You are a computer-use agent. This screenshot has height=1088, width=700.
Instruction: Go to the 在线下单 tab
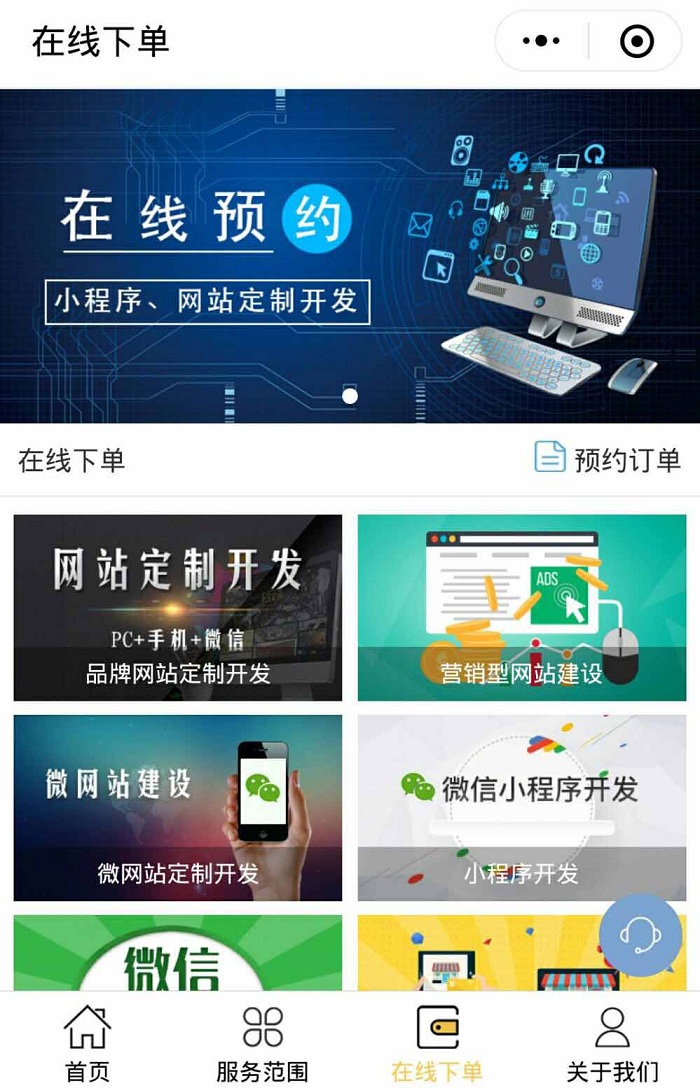(437, 1045)
